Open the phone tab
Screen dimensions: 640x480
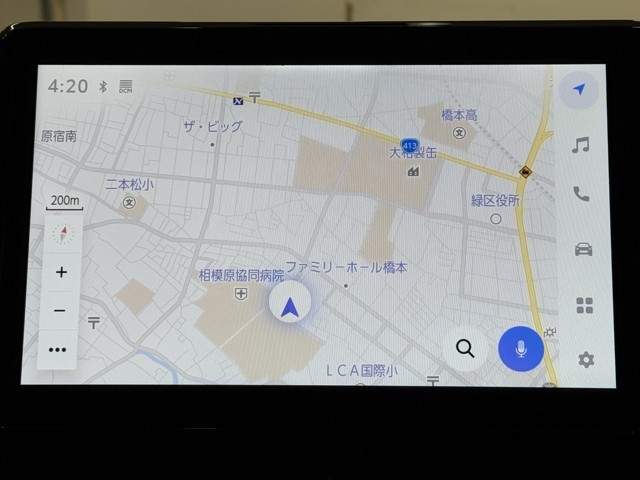[581, 194]
